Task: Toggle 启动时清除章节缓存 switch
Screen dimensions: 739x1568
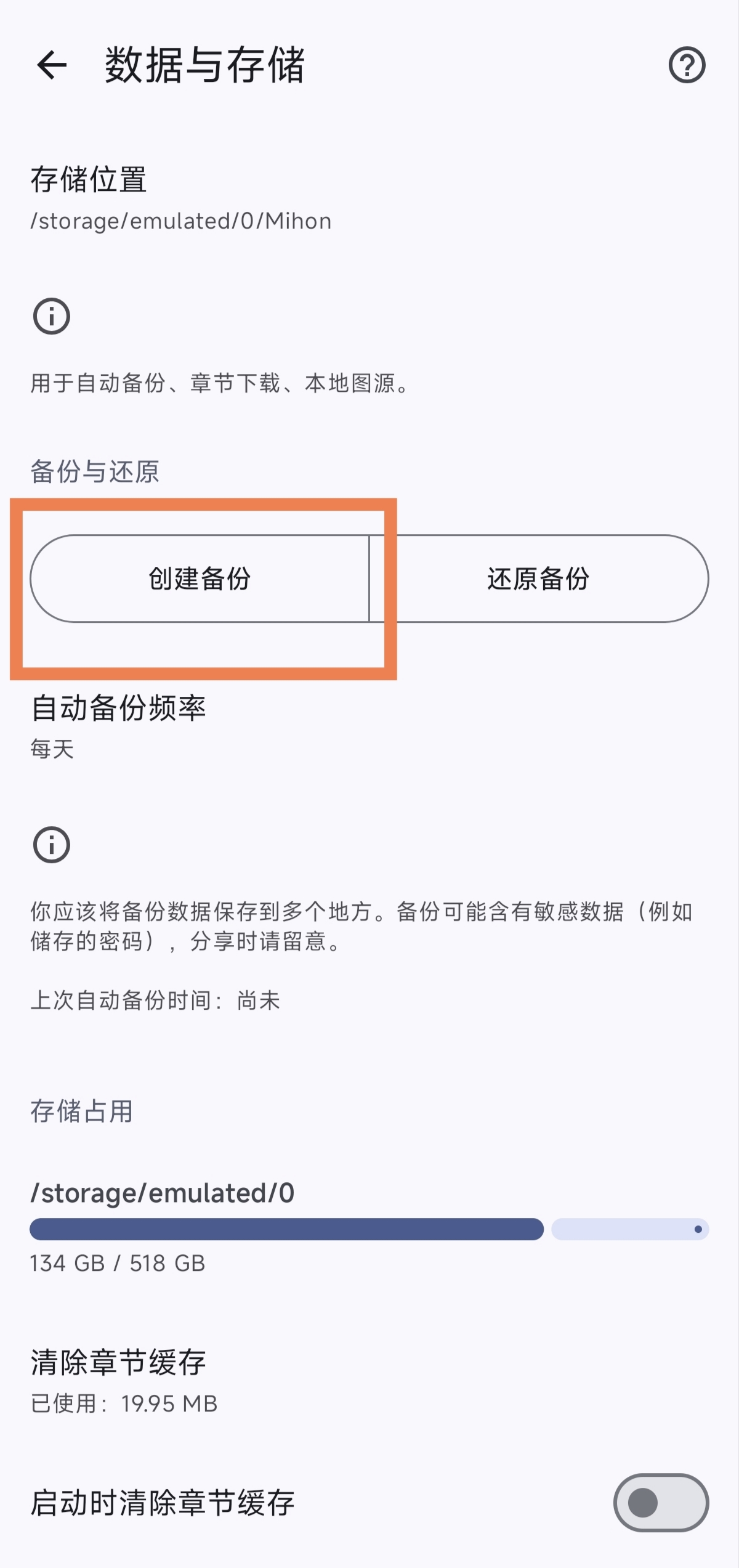Action: 660,1502
